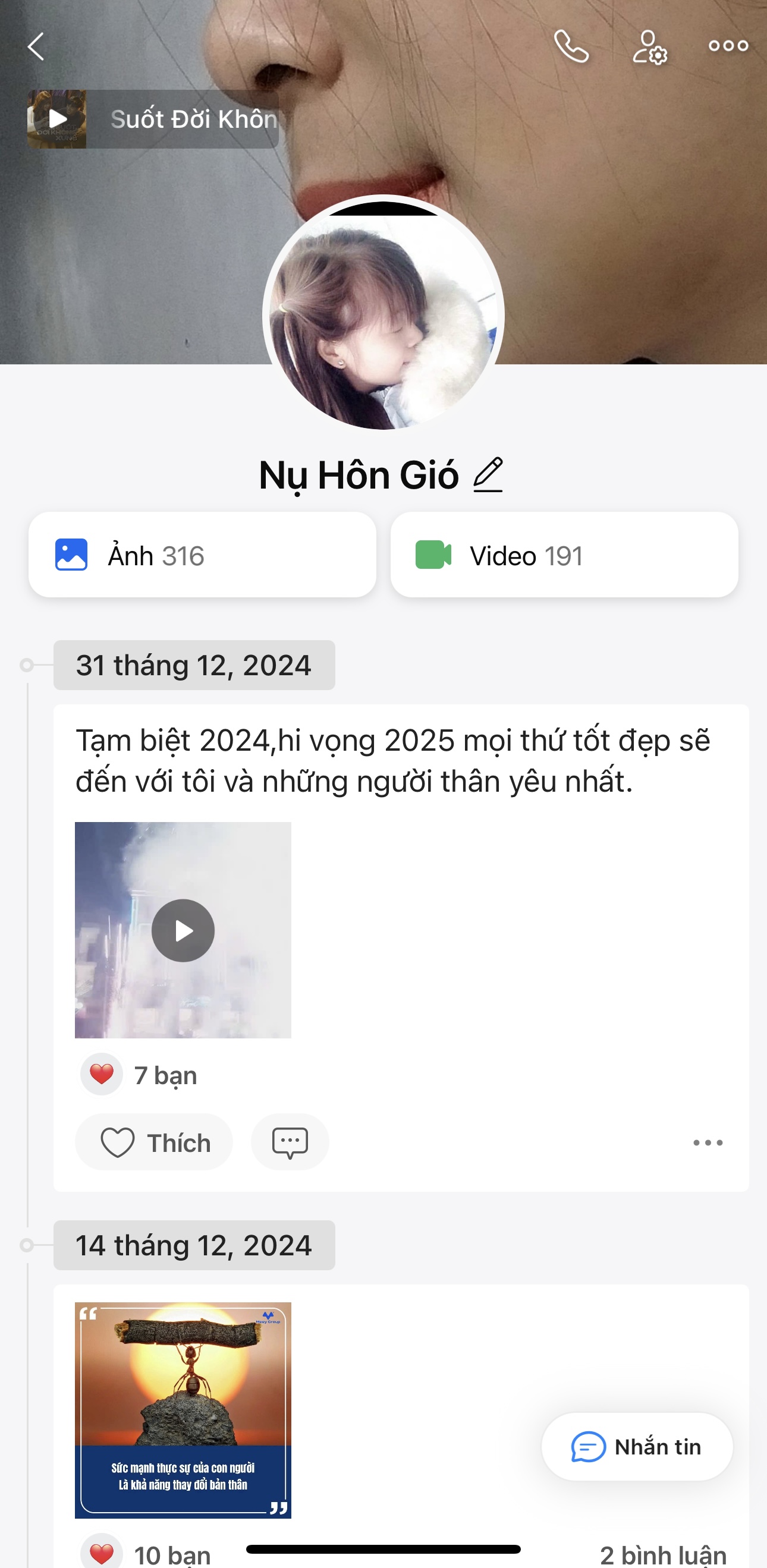The height and width of the screenshot is (1568, 767).
Task: Tap Nhắn tin to send a message
Action: (637, 1447)
